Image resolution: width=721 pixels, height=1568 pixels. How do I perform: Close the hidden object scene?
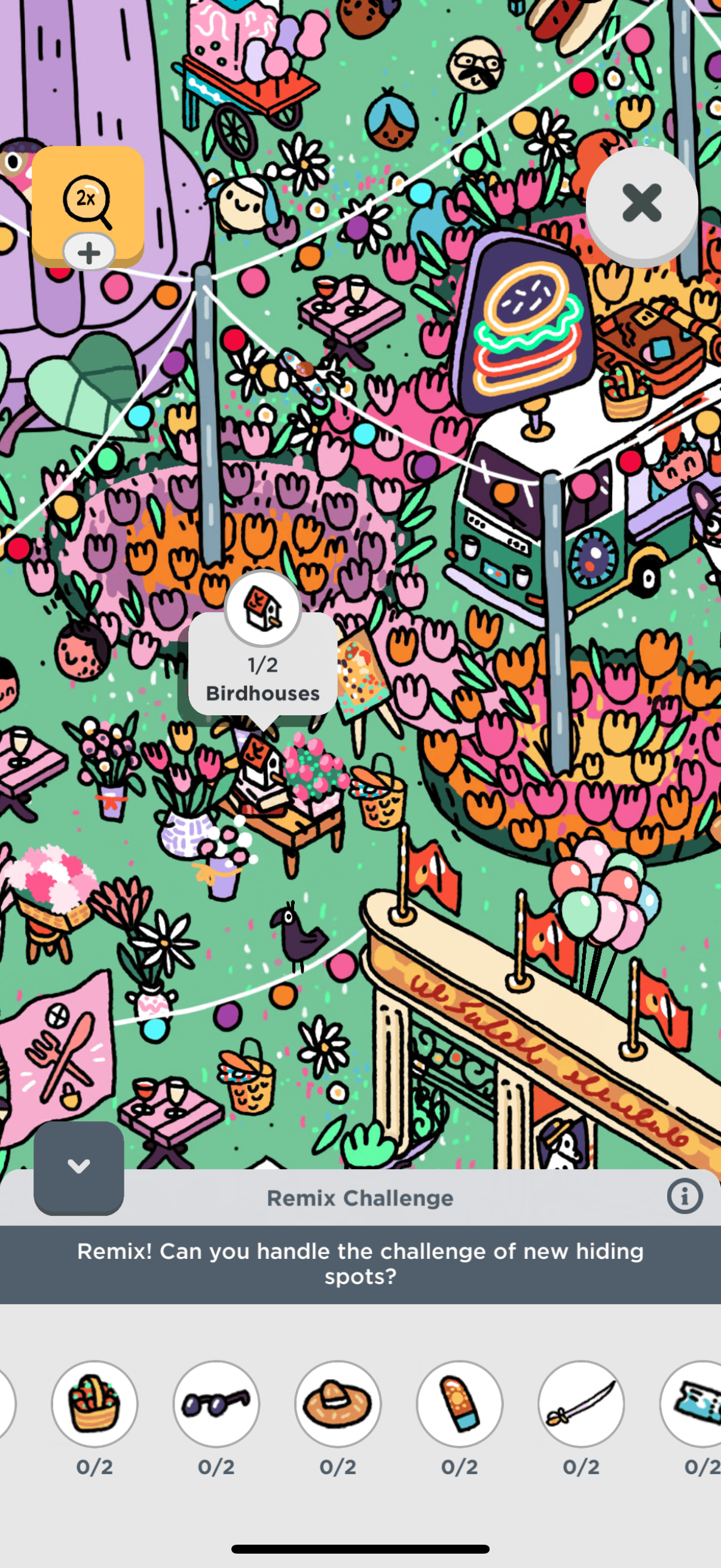click(641, 203)
